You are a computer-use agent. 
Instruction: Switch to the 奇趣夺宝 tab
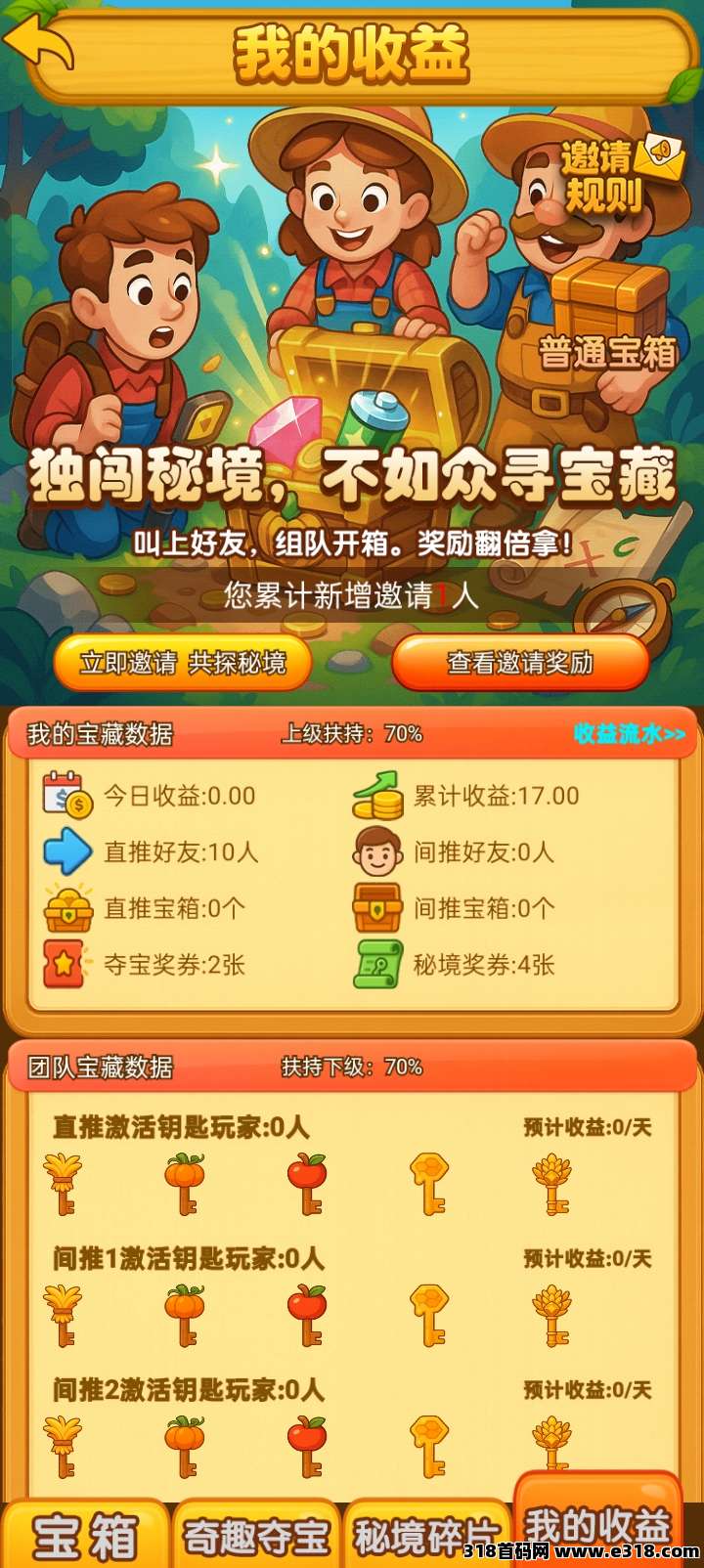point(257,1537)
